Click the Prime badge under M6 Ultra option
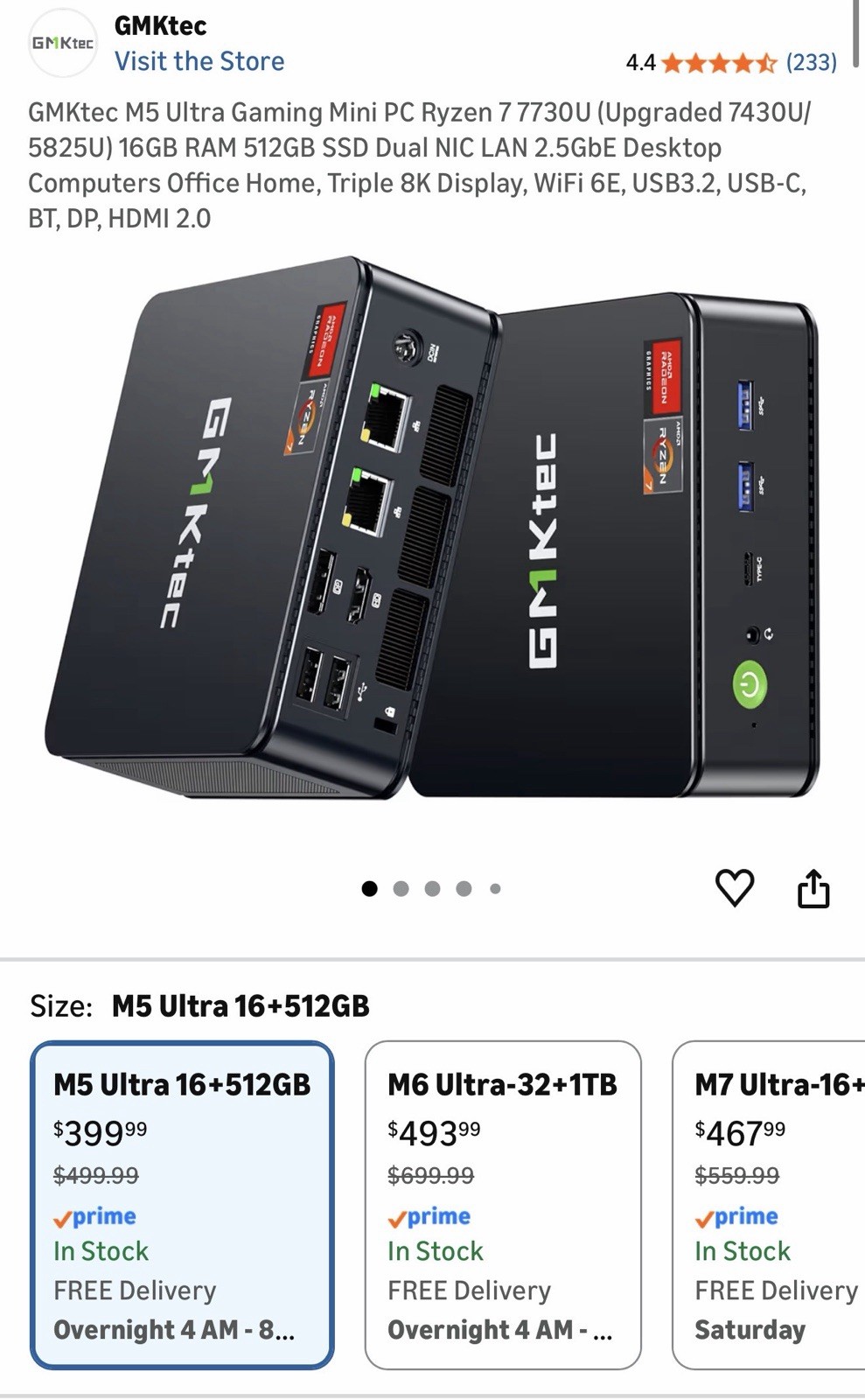 point(429,1215)
